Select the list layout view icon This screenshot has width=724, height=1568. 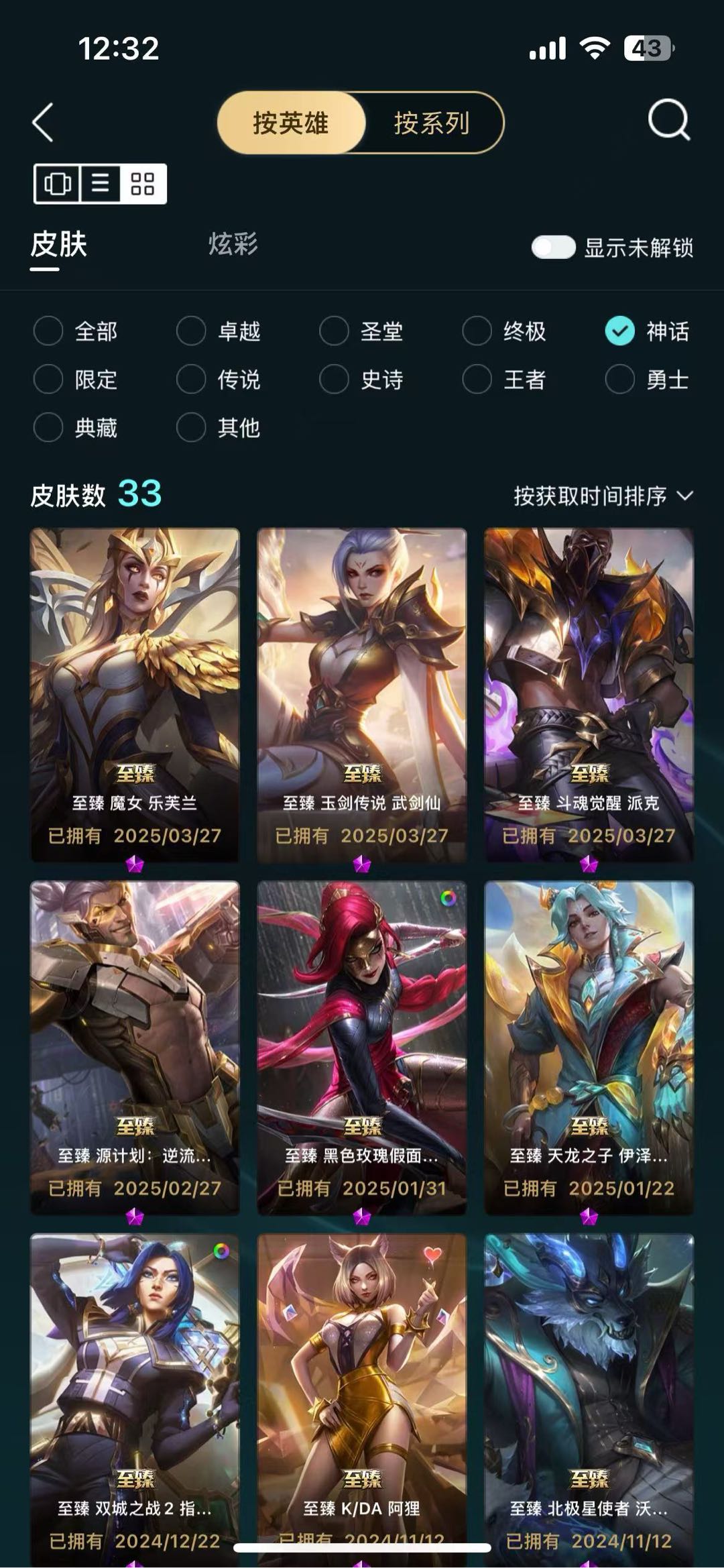pyautogui.click(x=101, y=183)
